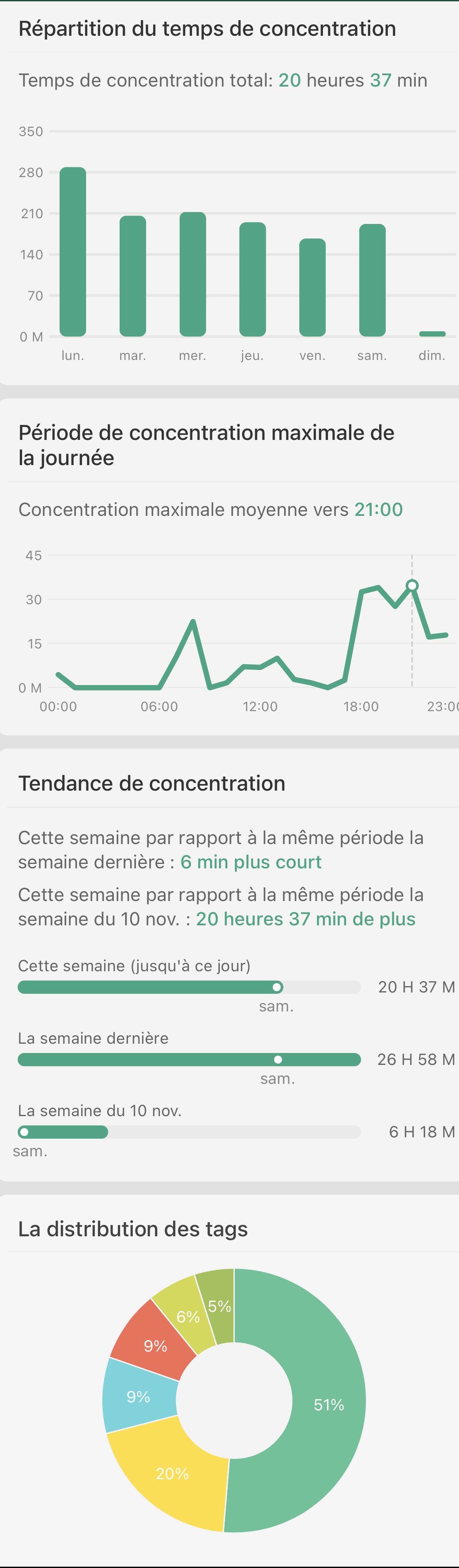Viewport: 459px width, 1568px height.
Task: Select the mar. bar in the concentration chart
Action: coord(132,276)
